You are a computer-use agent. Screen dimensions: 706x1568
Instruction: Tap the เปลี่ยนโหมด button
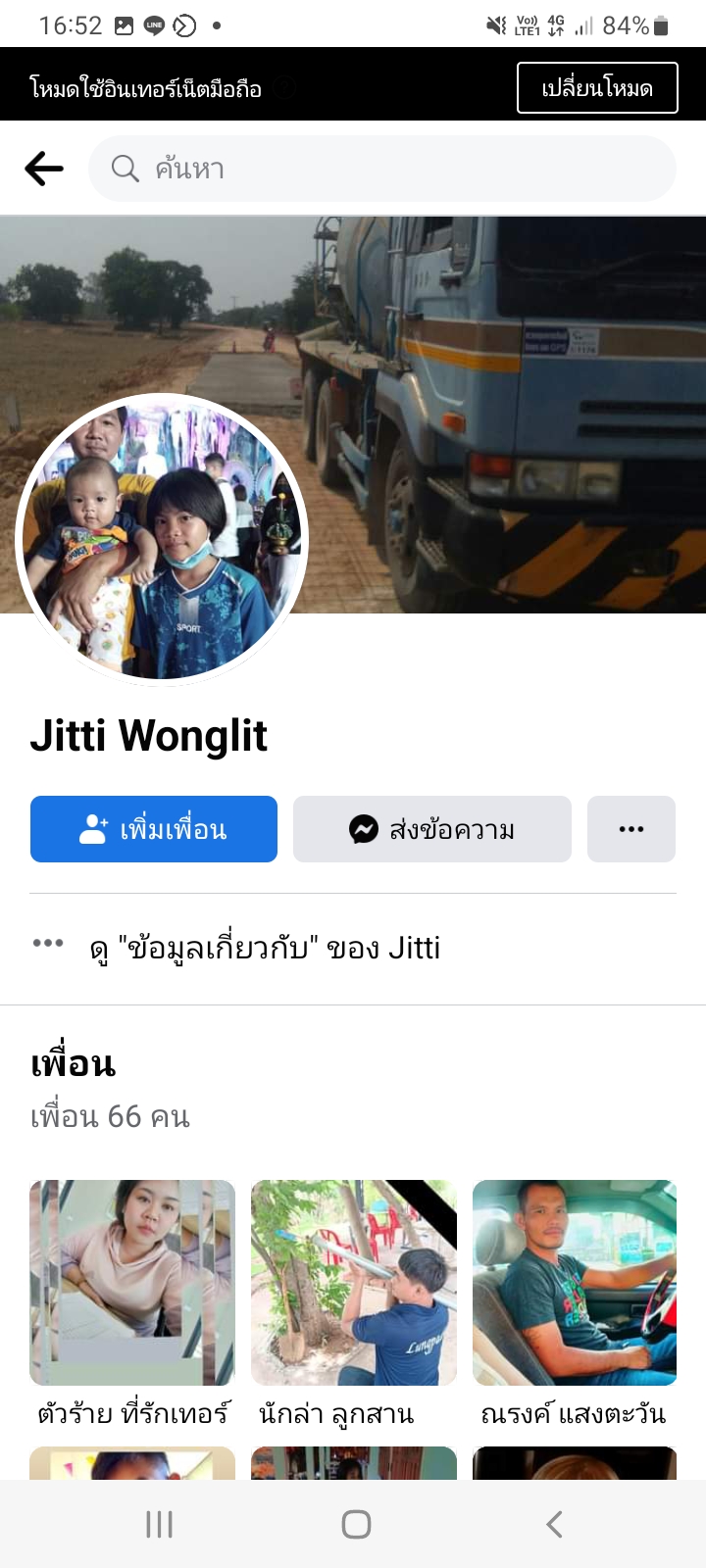click(596, 88)
